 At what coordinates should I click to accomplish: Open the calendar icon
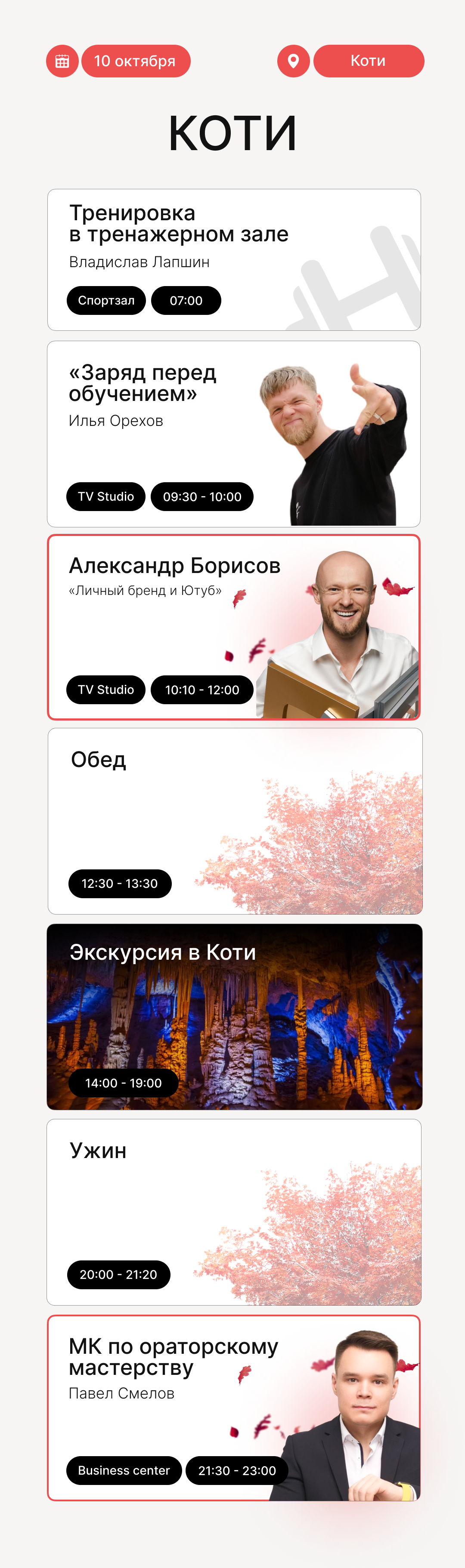[x=62, y=61]
